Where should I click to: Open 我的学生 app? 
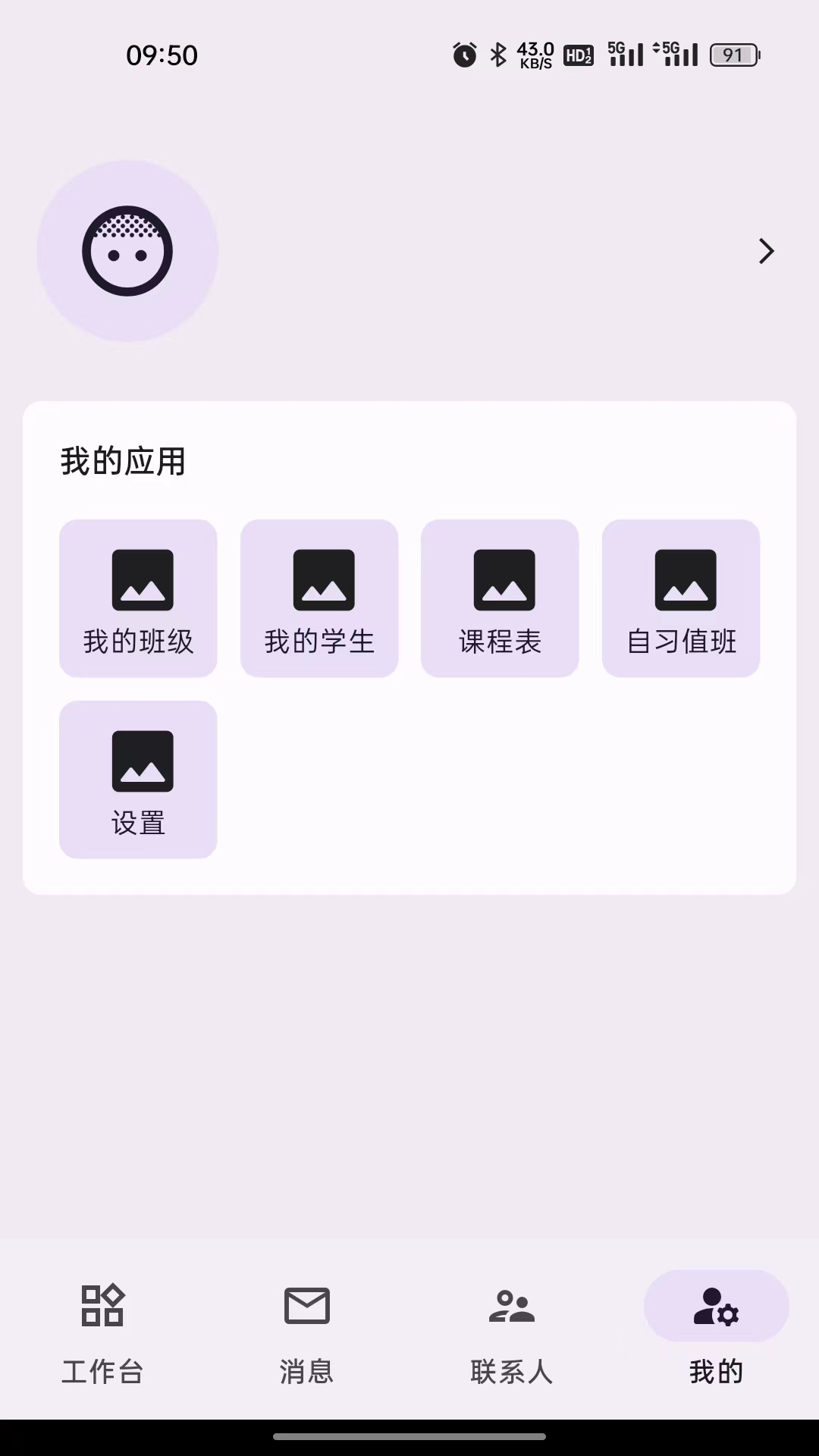pos(319,598)
